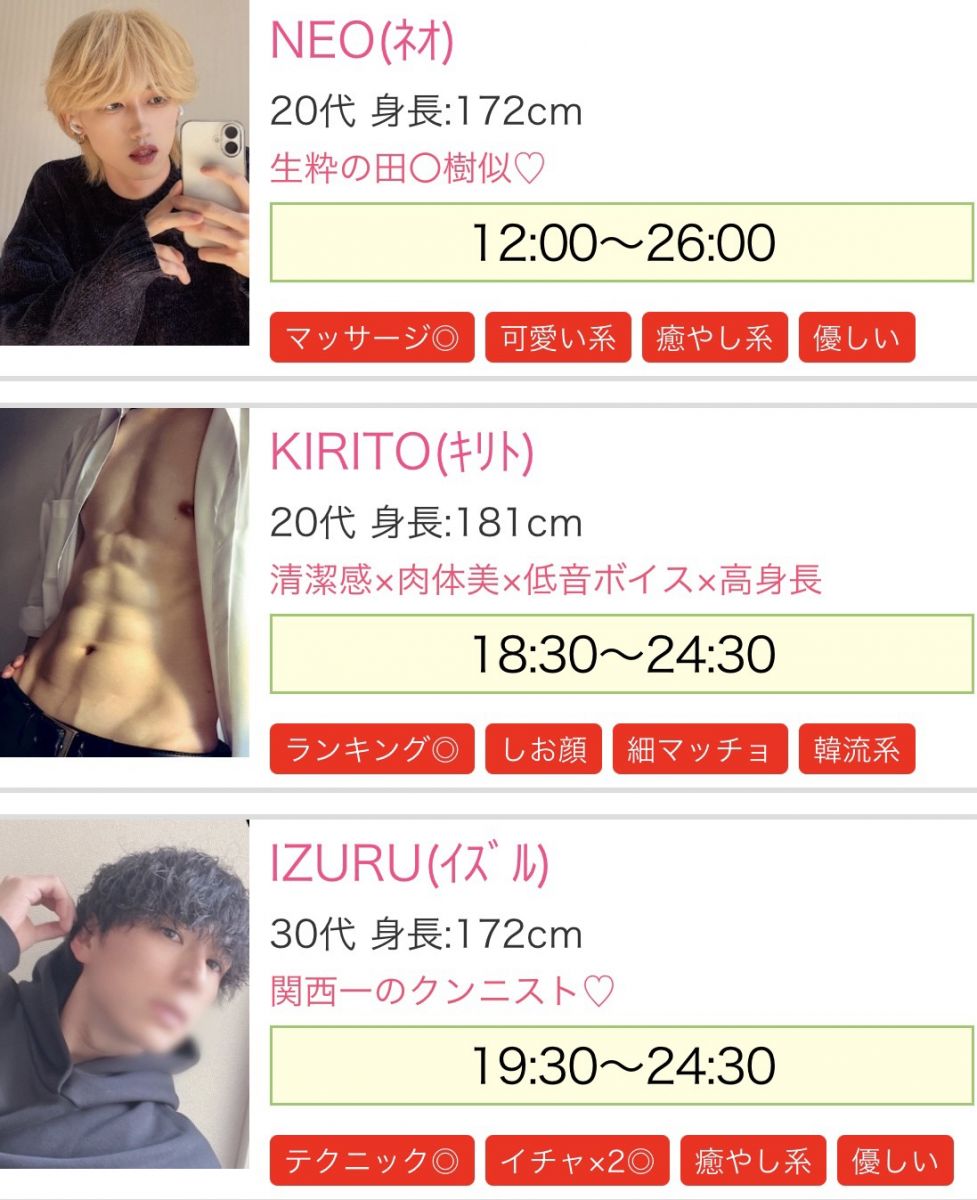Tap the 癒やし系 tag under NEO
Screen dimensions: 977x1200
pyautogui.click(x=714, y=338)
